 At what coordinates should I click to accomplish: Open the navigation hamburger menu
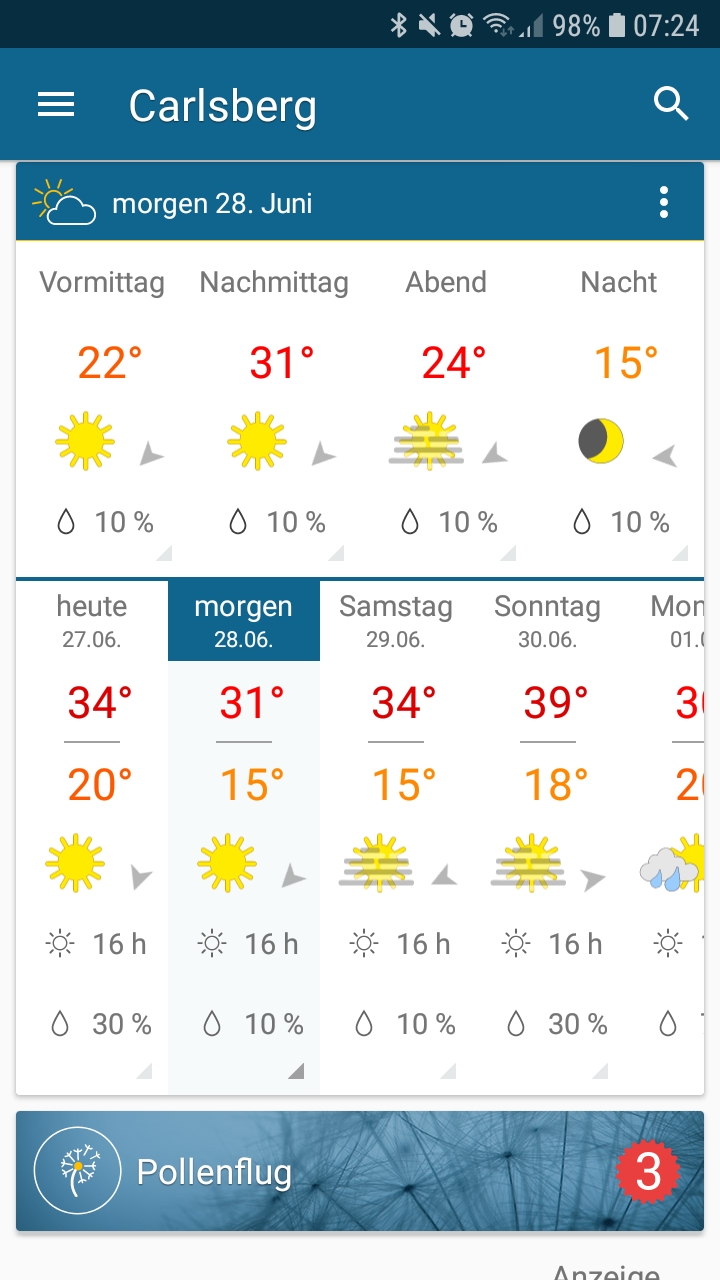56,103
